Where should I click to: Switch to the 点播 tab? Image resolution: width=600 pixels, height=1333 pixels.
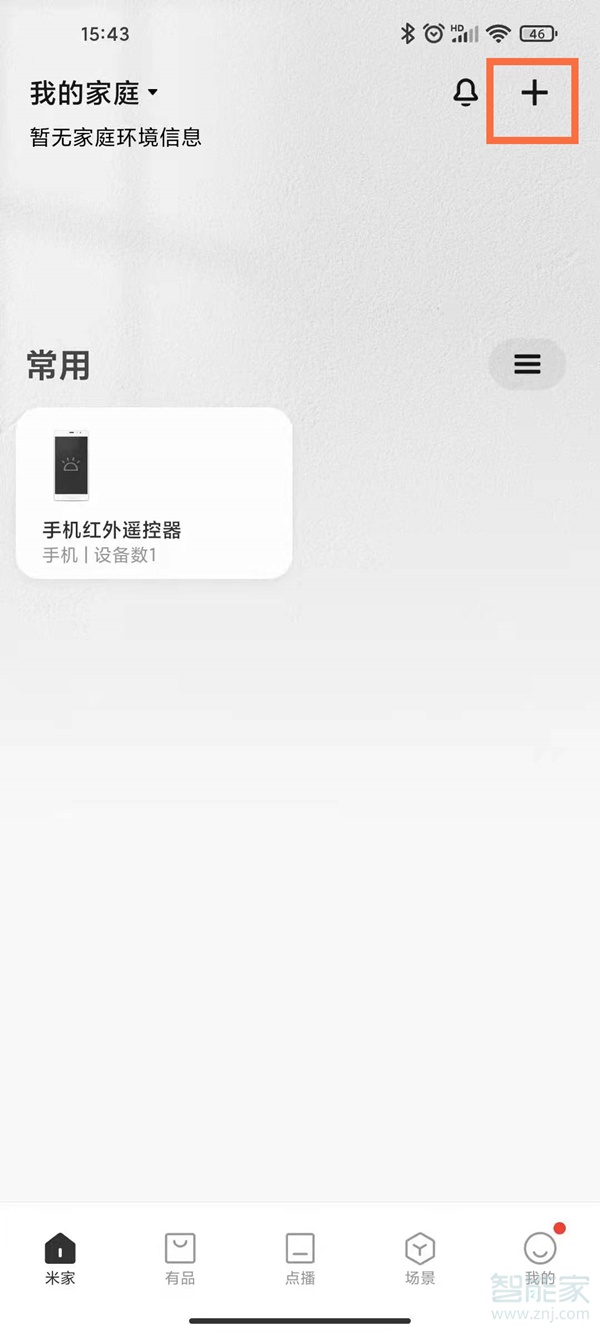[x=300, y=1259]
